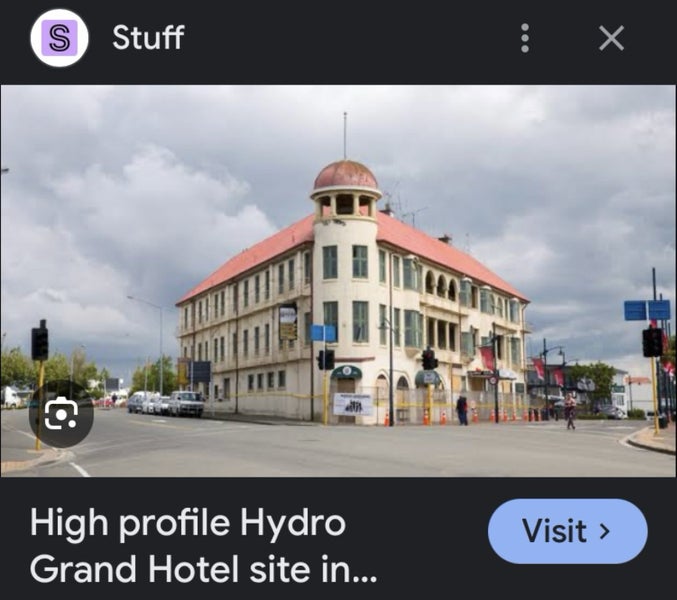Open the three-dot overflow menu
677x600 pixels.
click(525, 38)
